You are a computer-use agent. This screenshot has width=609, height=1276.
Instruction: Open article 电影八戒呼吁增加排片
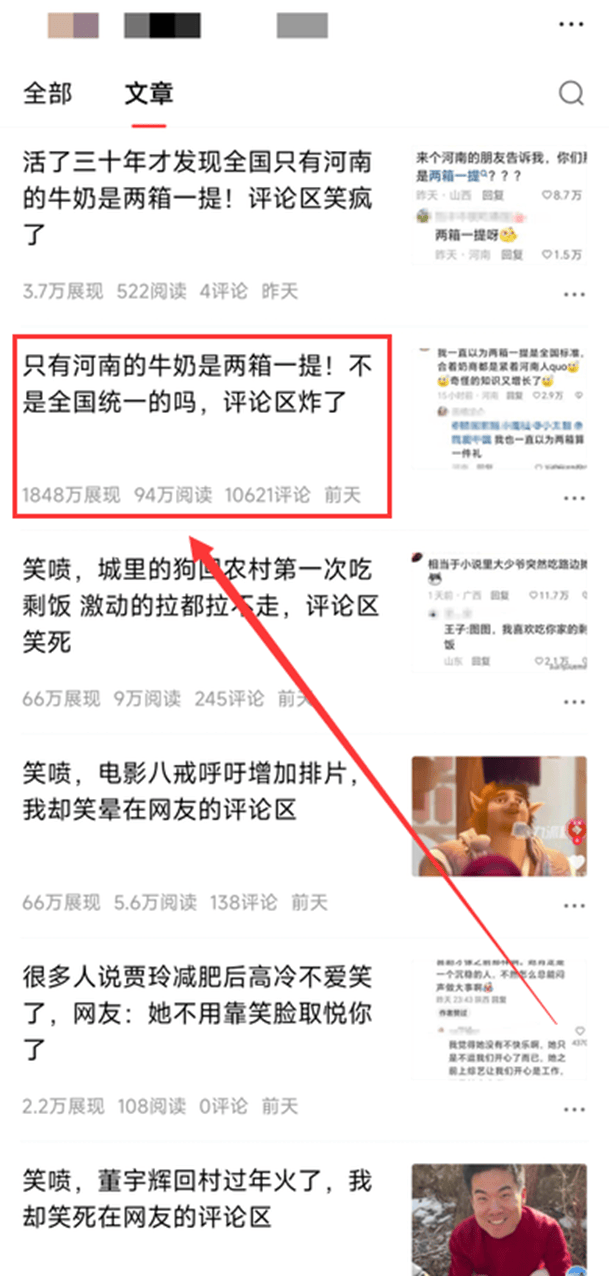198,791
